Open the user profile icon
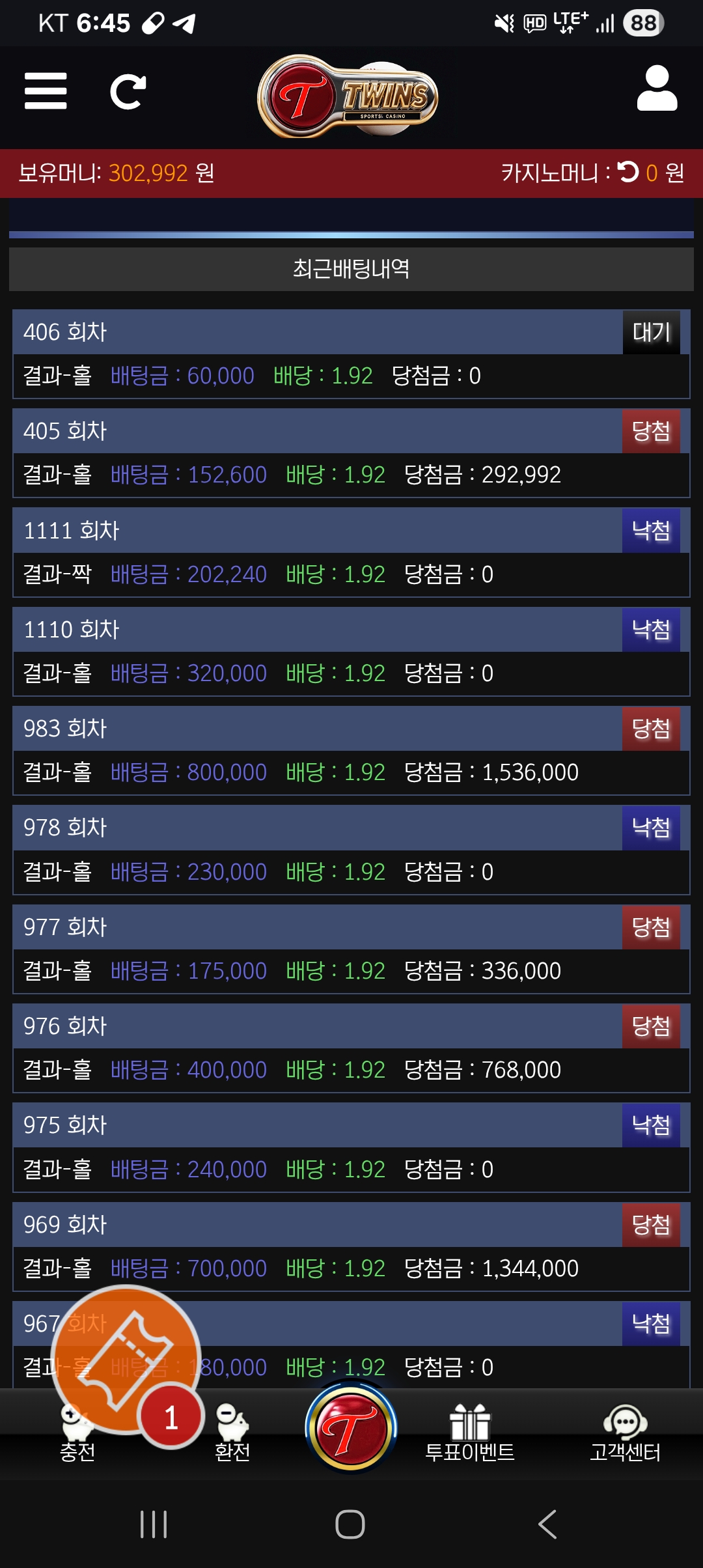This screenshot has width=703, height=1568. 657,89
